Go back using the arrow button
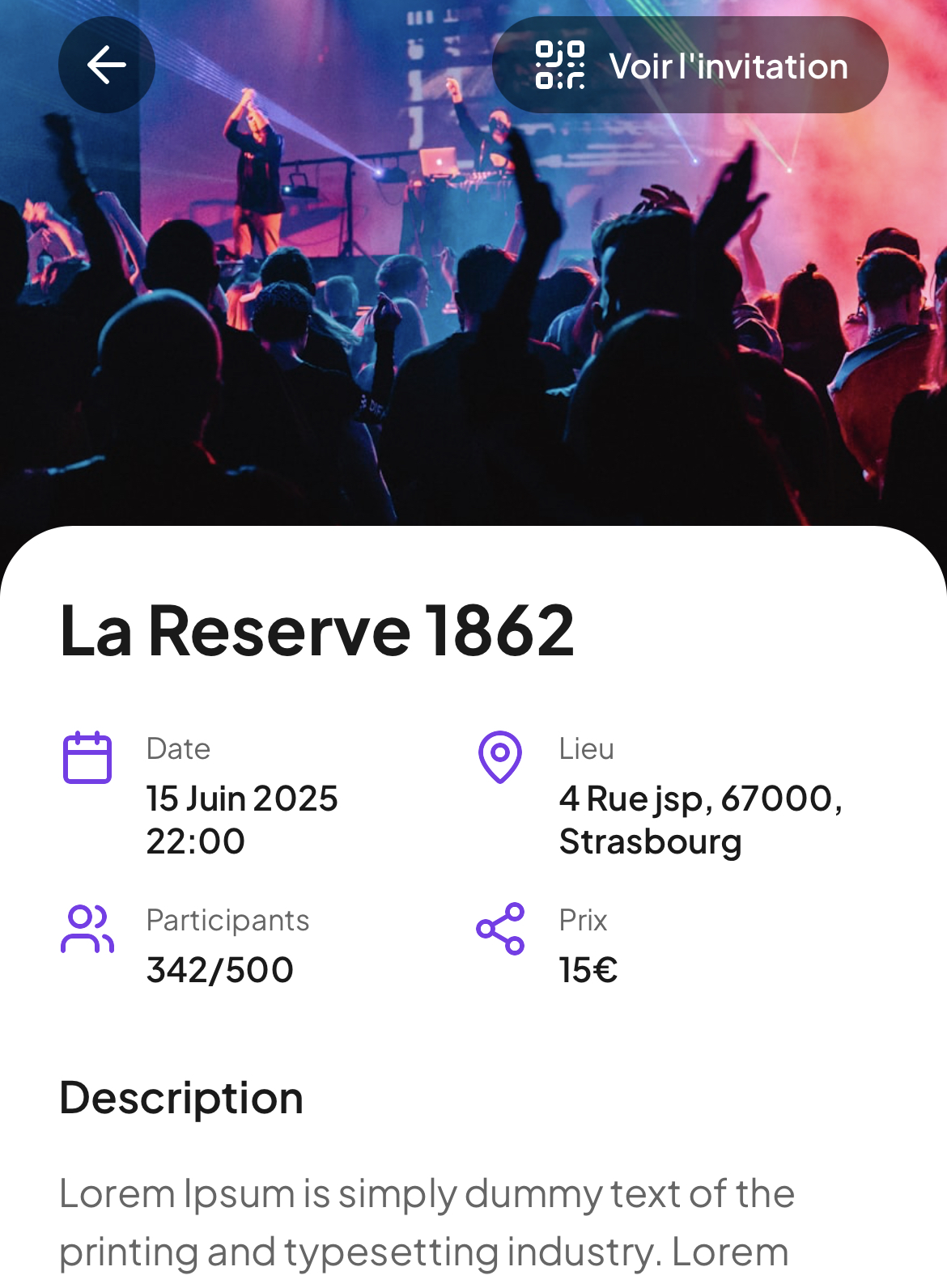 (106, 65)
